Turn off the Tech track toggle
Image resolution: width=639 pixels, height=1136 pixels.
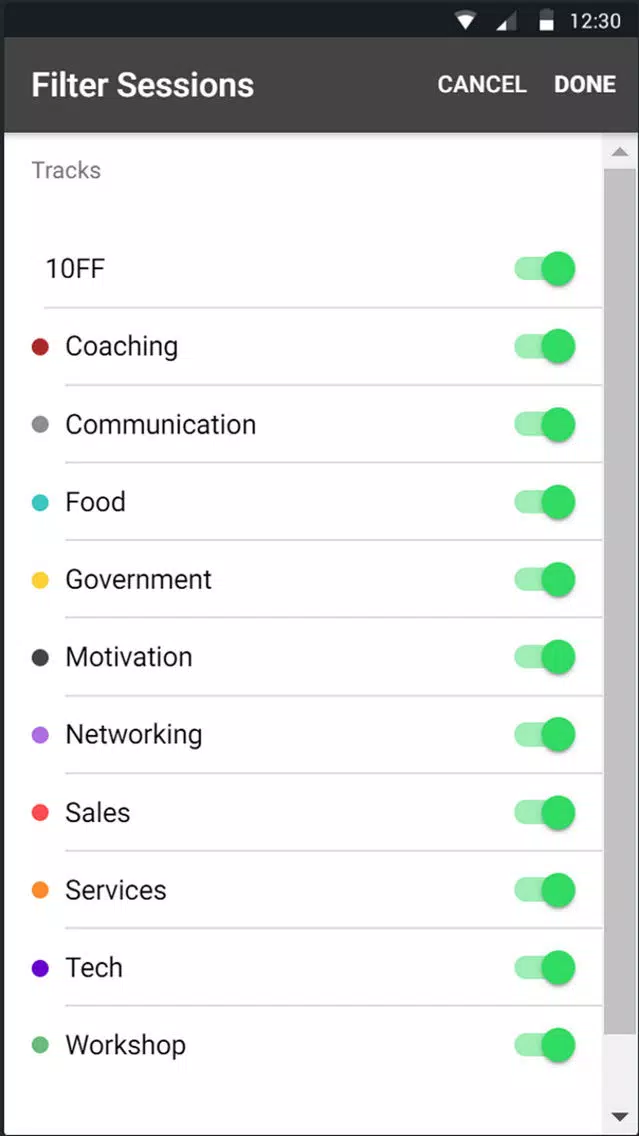545,967
